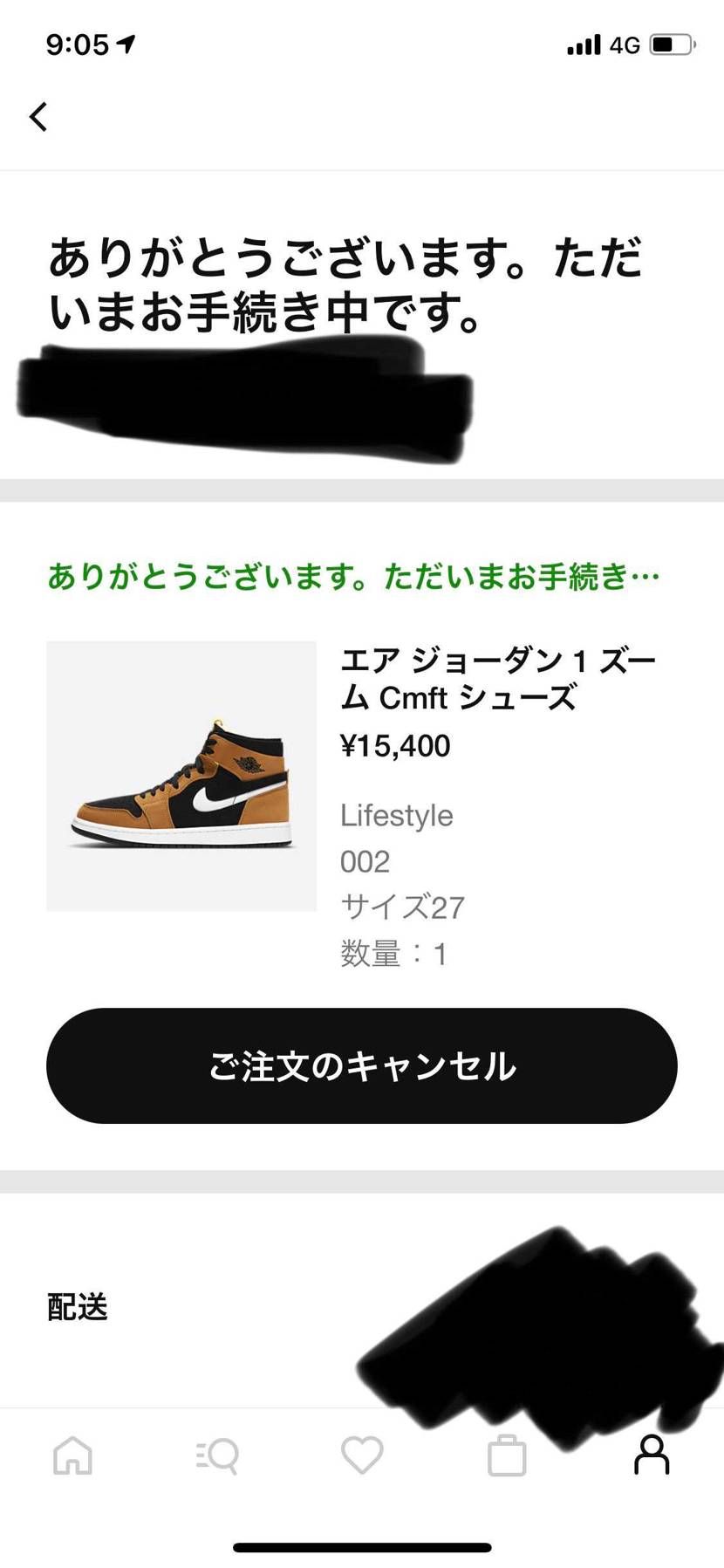Select the Search icon in bottom navigation
This screenshot has width=724, height=1568.
[x=217, y=1455]
